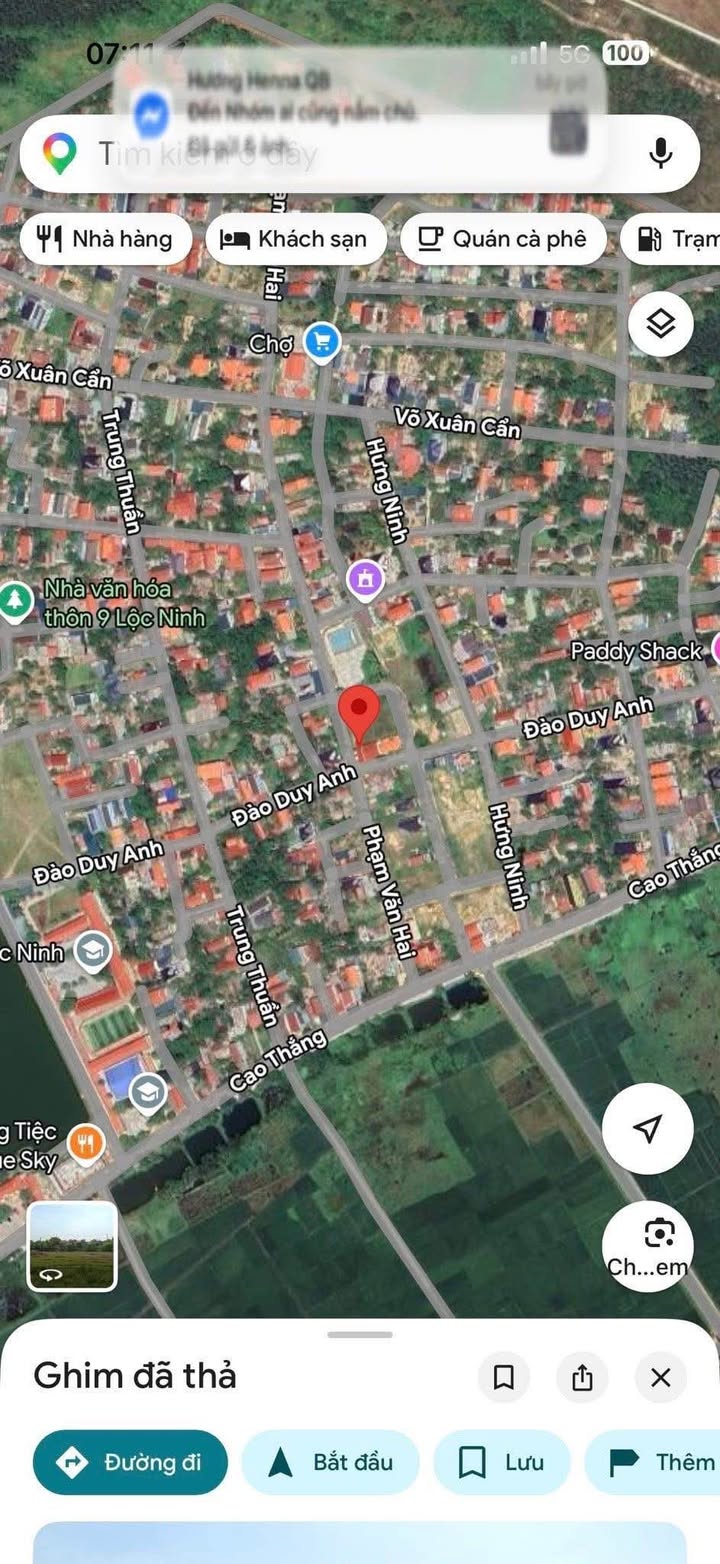Image resolution: width=720 pixels, height=1564 pixels.
Task: Share the dropped pin location
Action: coord(582,1378)
